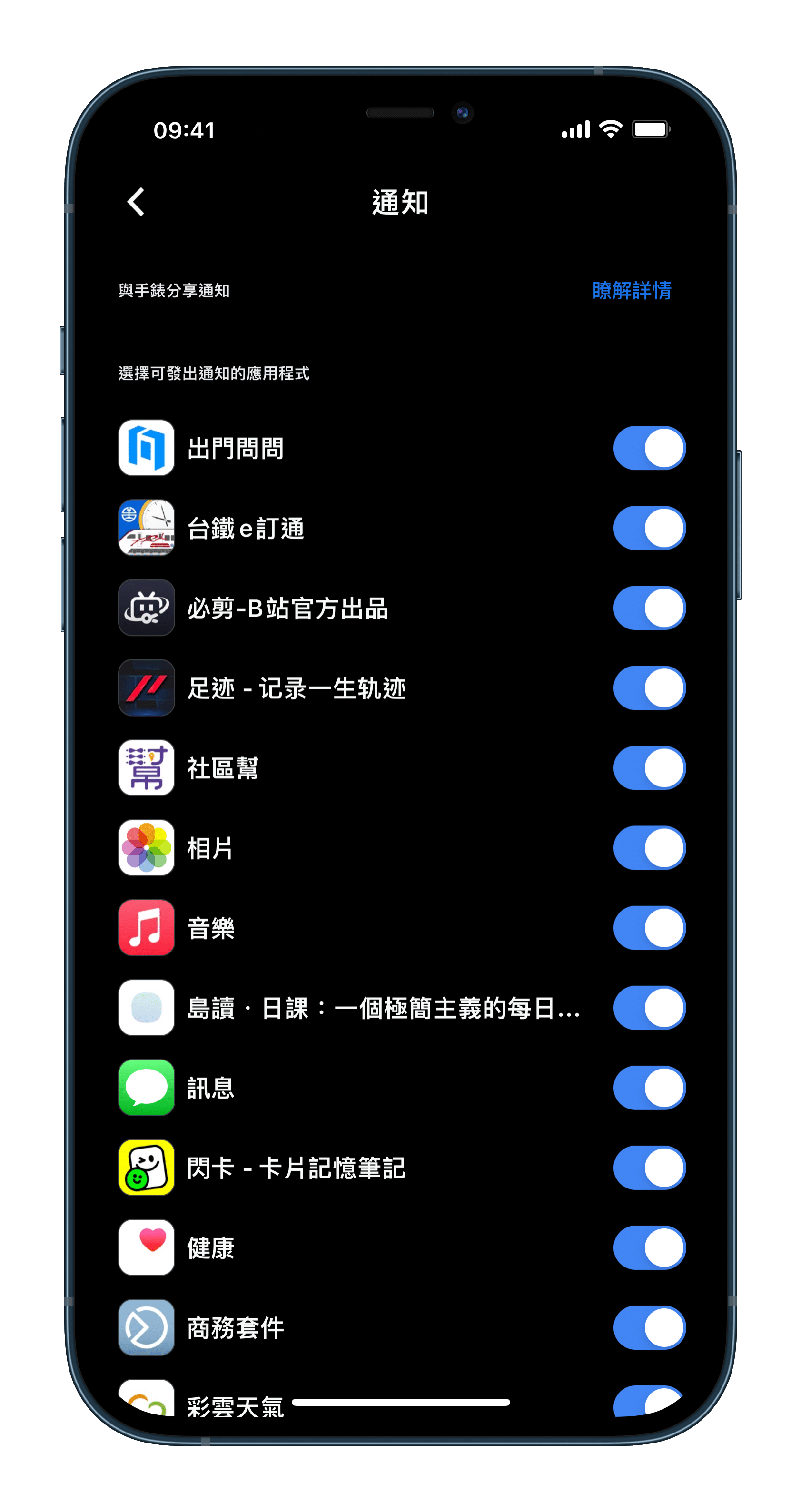Turn off notifications for 健康

(x=649, y=1247)
